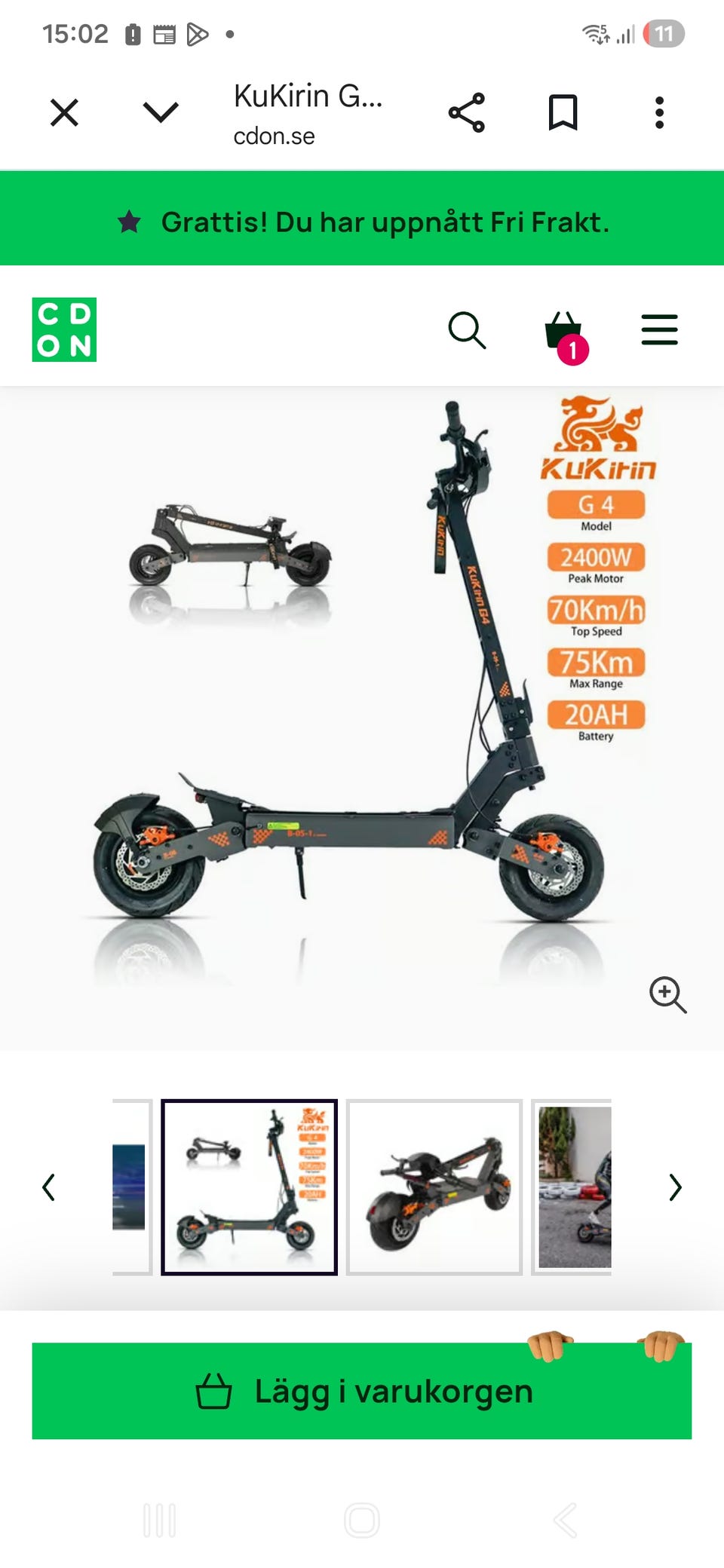
Task: Go to the CDON home logo
Action: click(x=64, y=329)
